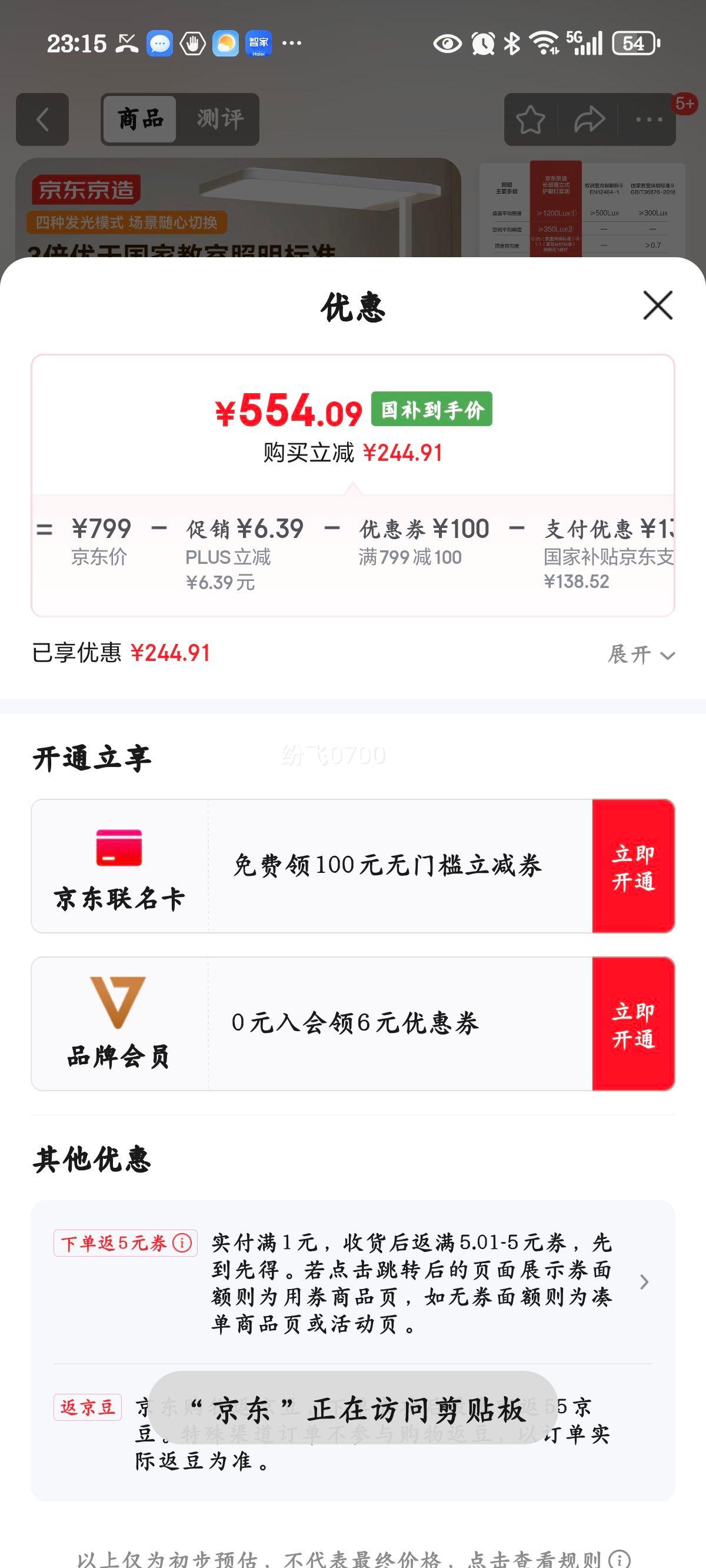Screen dimensions: 706x1568
Task: Close the 优惠 discount sheet
Action: (658, 305)
